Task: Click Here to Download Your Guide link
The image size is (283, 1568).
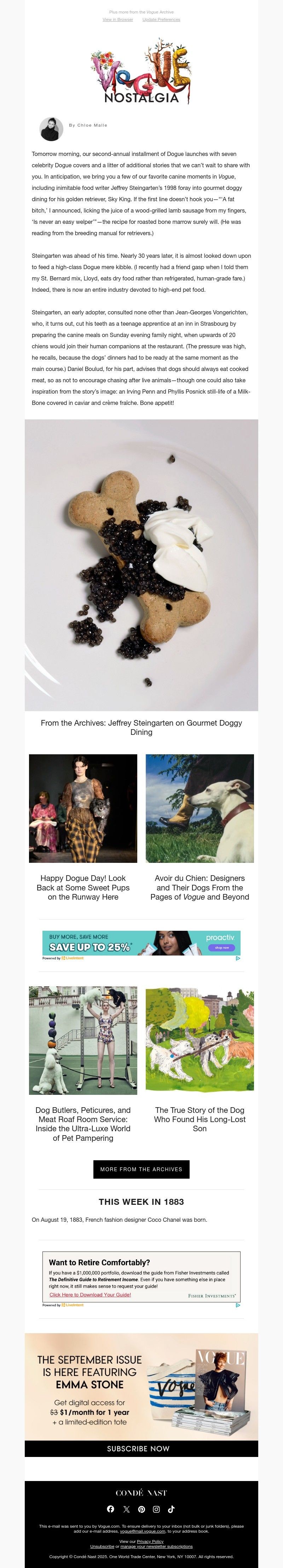Action: 90,1294
